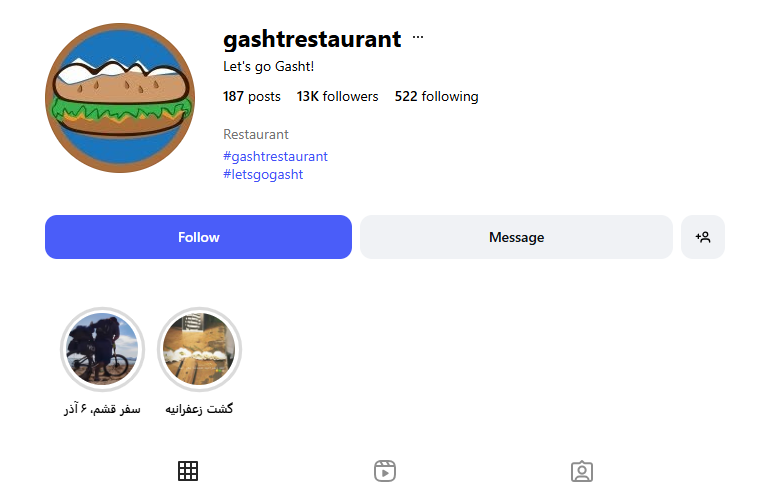Follow the gashtrestaurant account
The width and height of the screenshot is (768, 487).
tap(198, 237)
